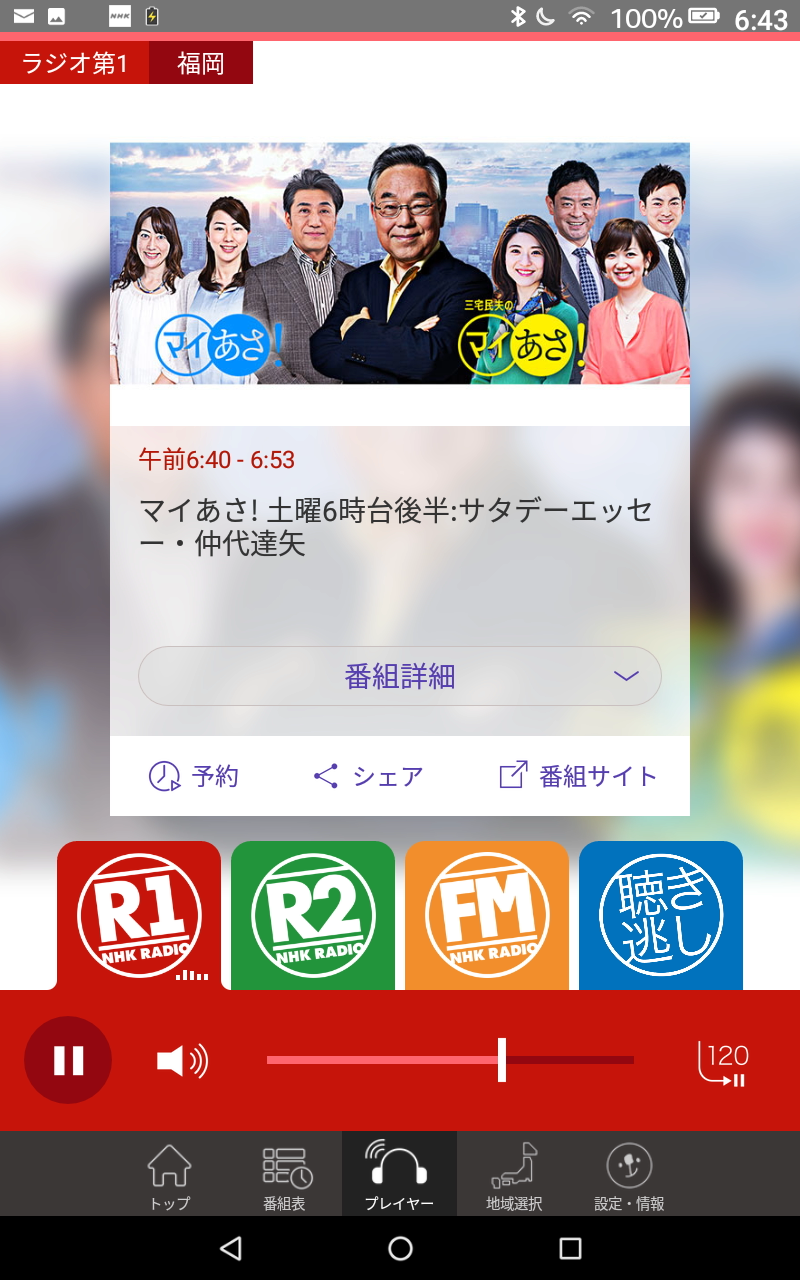Mute the volume speaker icon
The height and width of the screenshot is (1280, 800).
(x=182, y=1060)
